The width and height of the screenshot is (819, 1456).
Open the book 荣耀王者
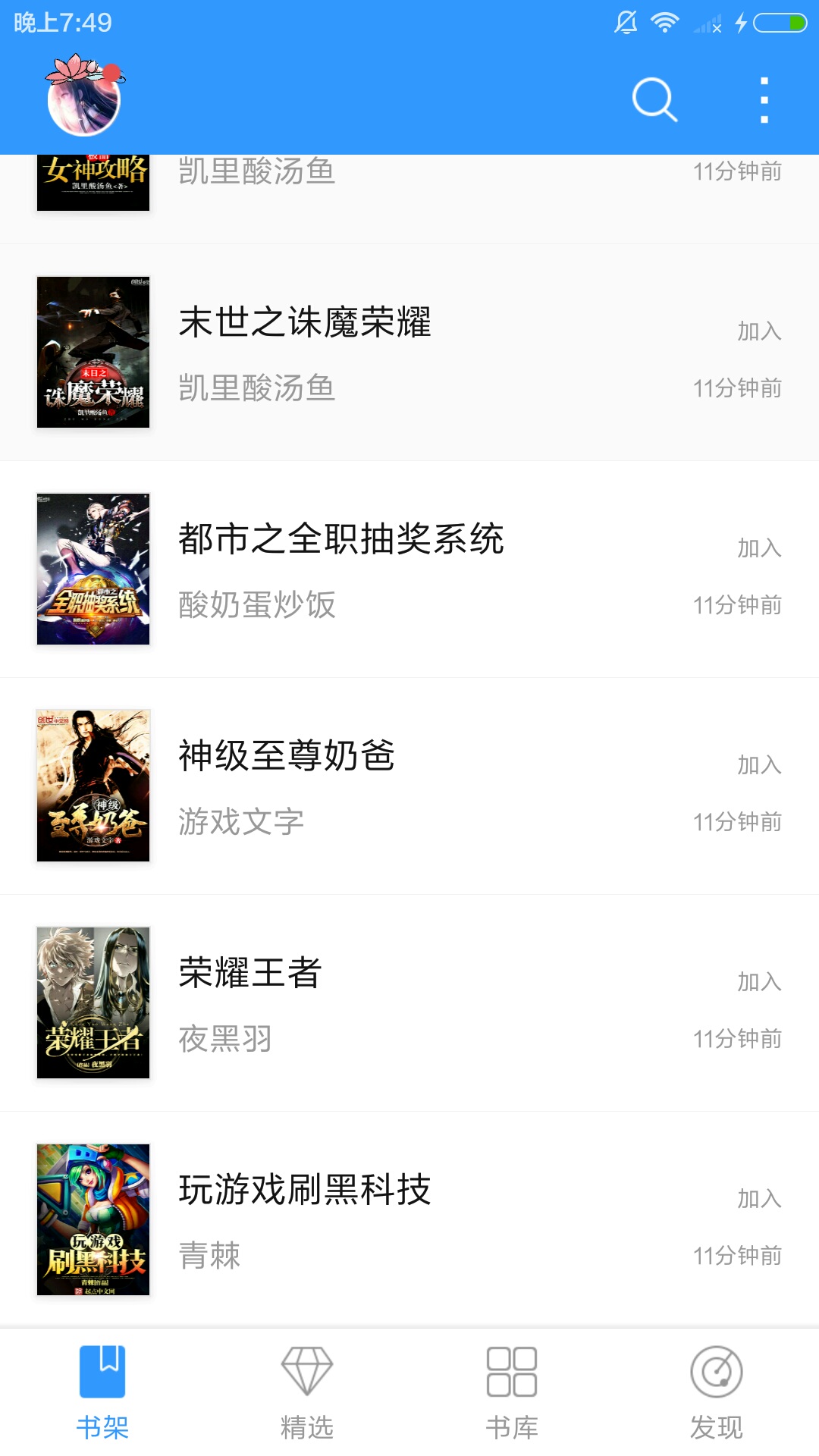tap(409, 1003)
